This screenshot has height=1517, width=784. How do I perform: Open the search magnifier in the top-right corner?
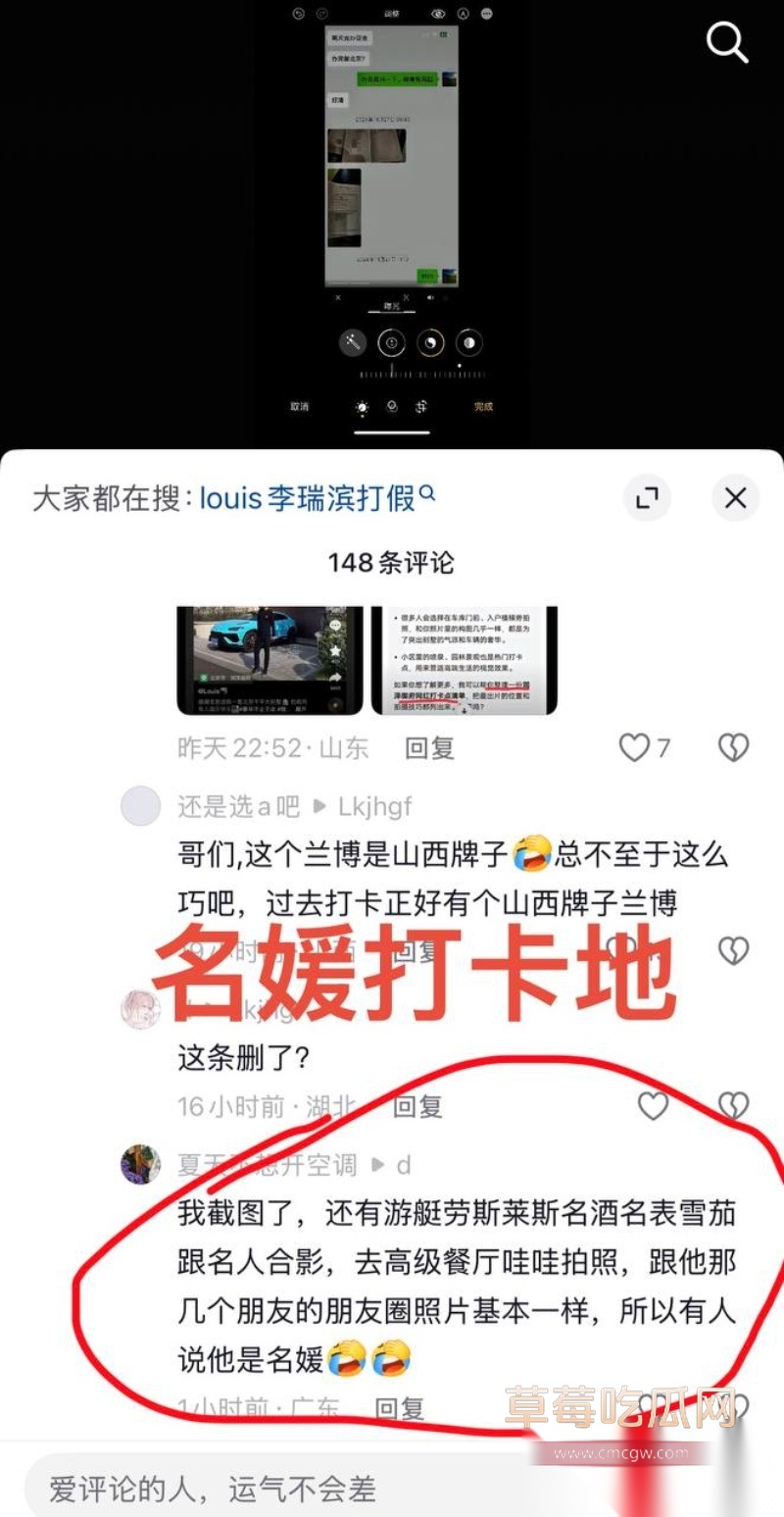726,43
